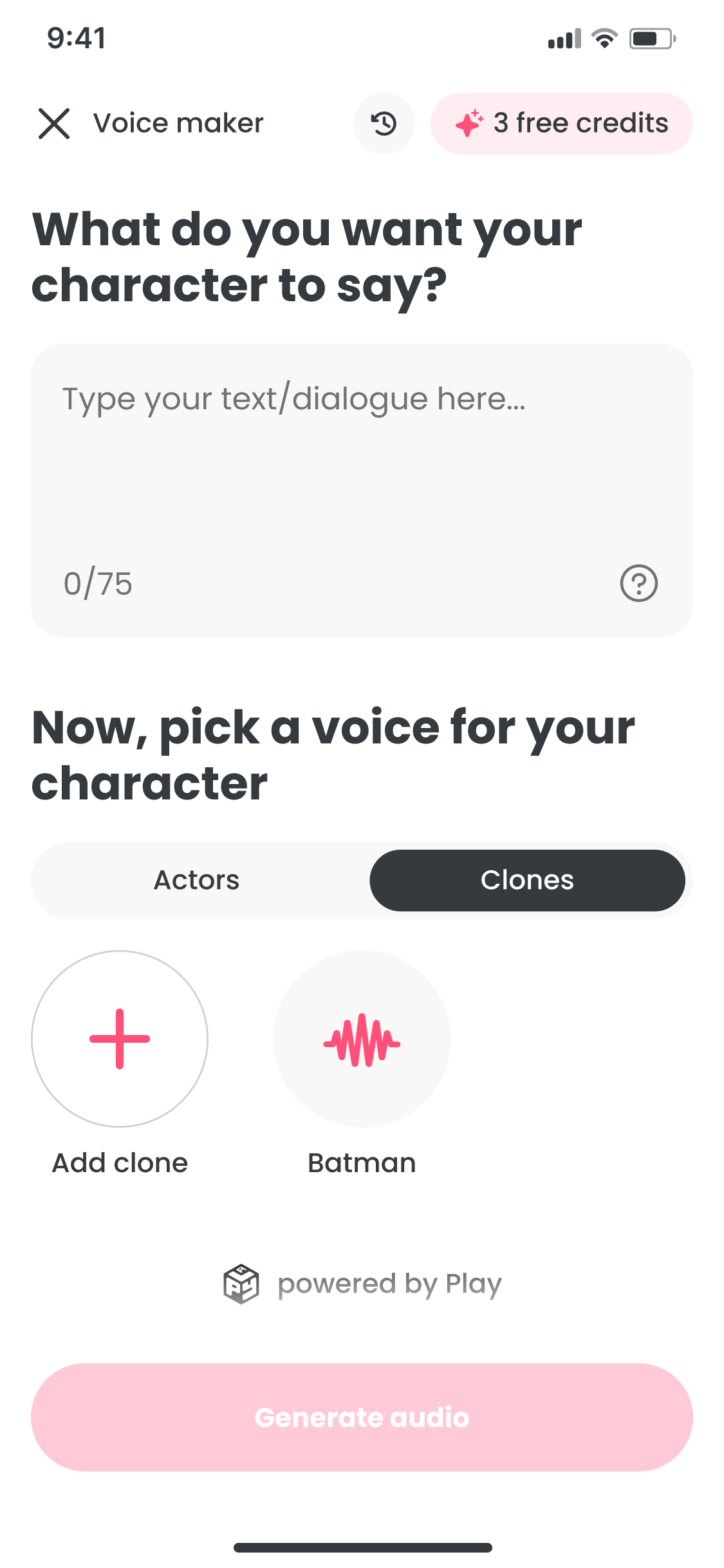Choose the Batman voice clone
Screen dimensions: 724x1568
click(x=362, y=1039)
